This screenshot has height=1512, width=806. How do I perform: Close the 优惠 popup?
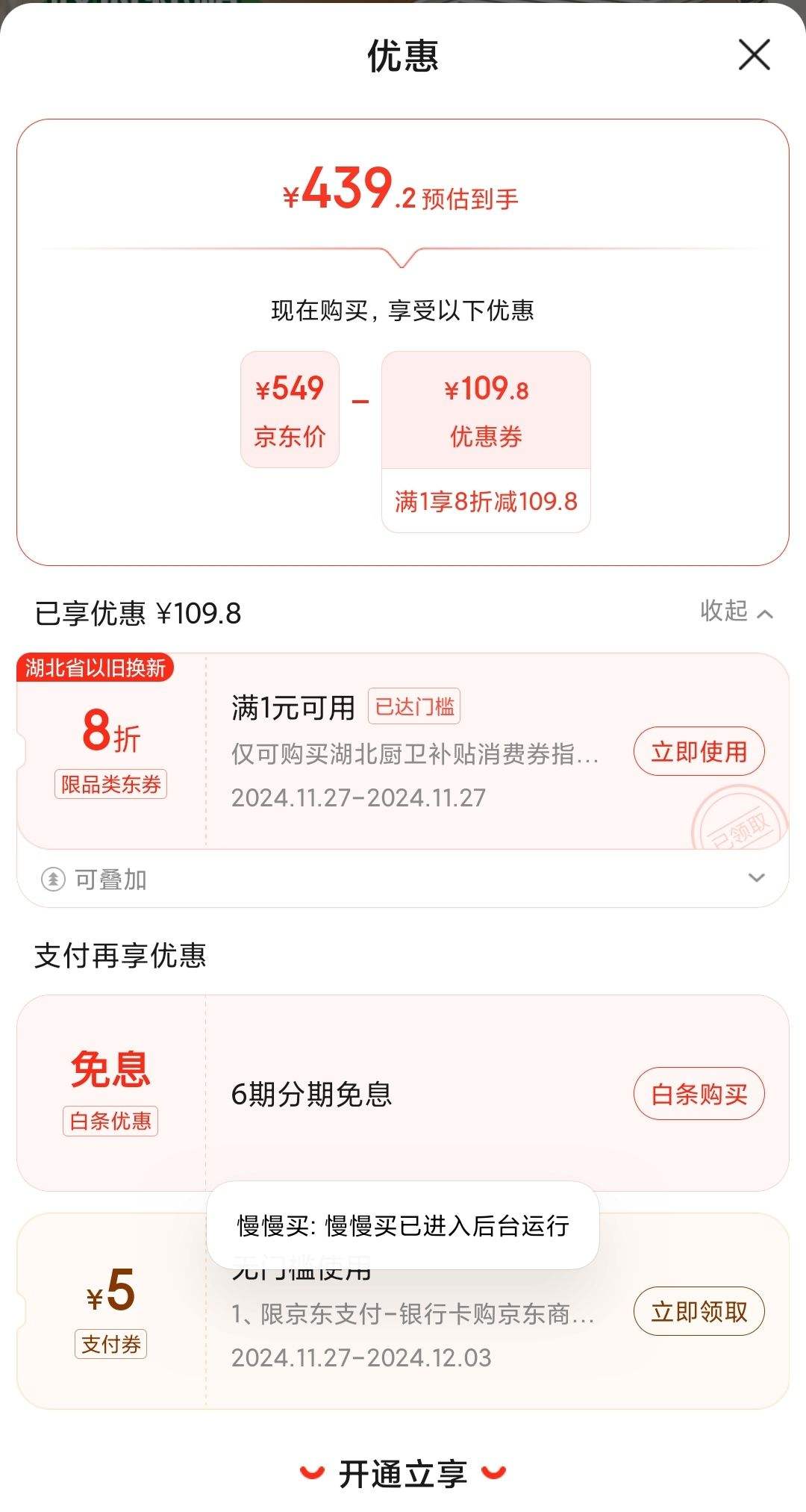coord(756,55)
